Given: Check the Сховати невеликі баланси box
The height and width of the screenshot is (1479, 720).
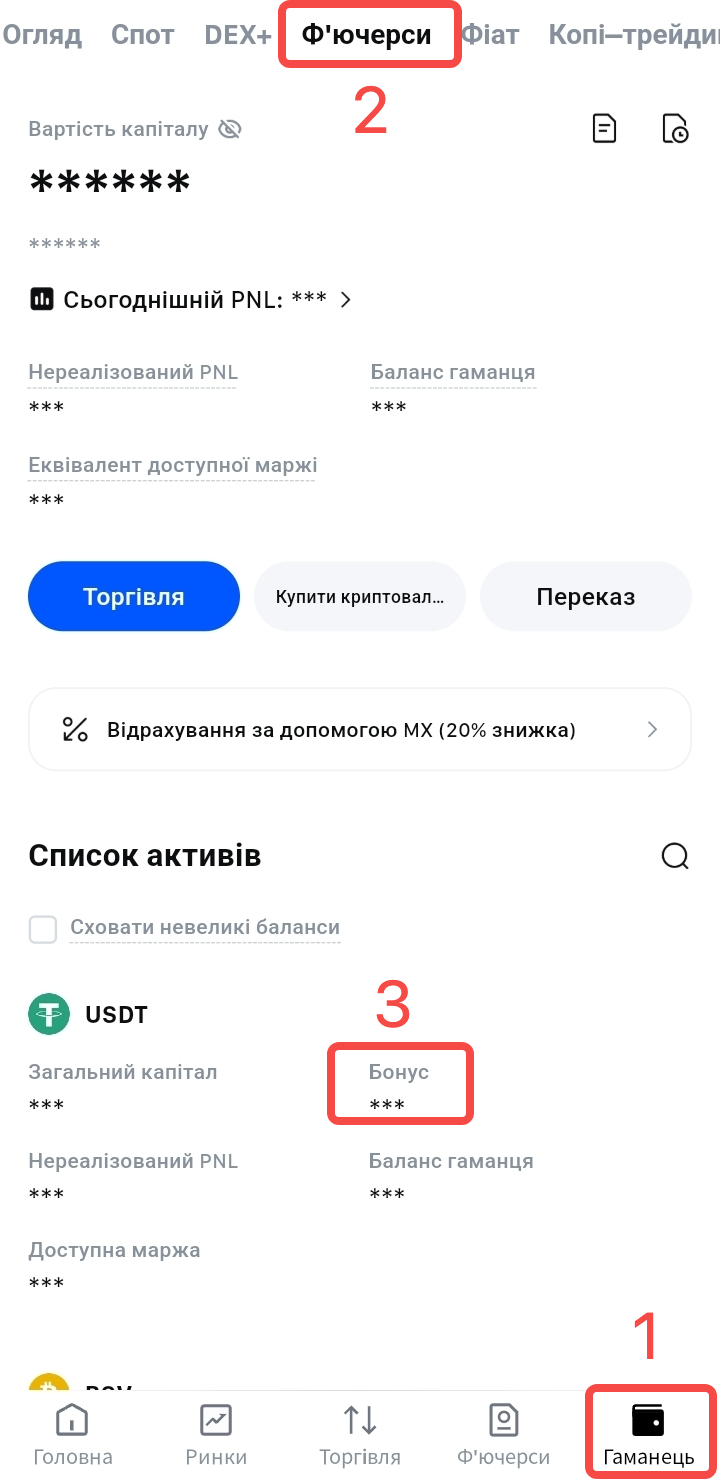Looking at the screenshot, I should point(43,929).
